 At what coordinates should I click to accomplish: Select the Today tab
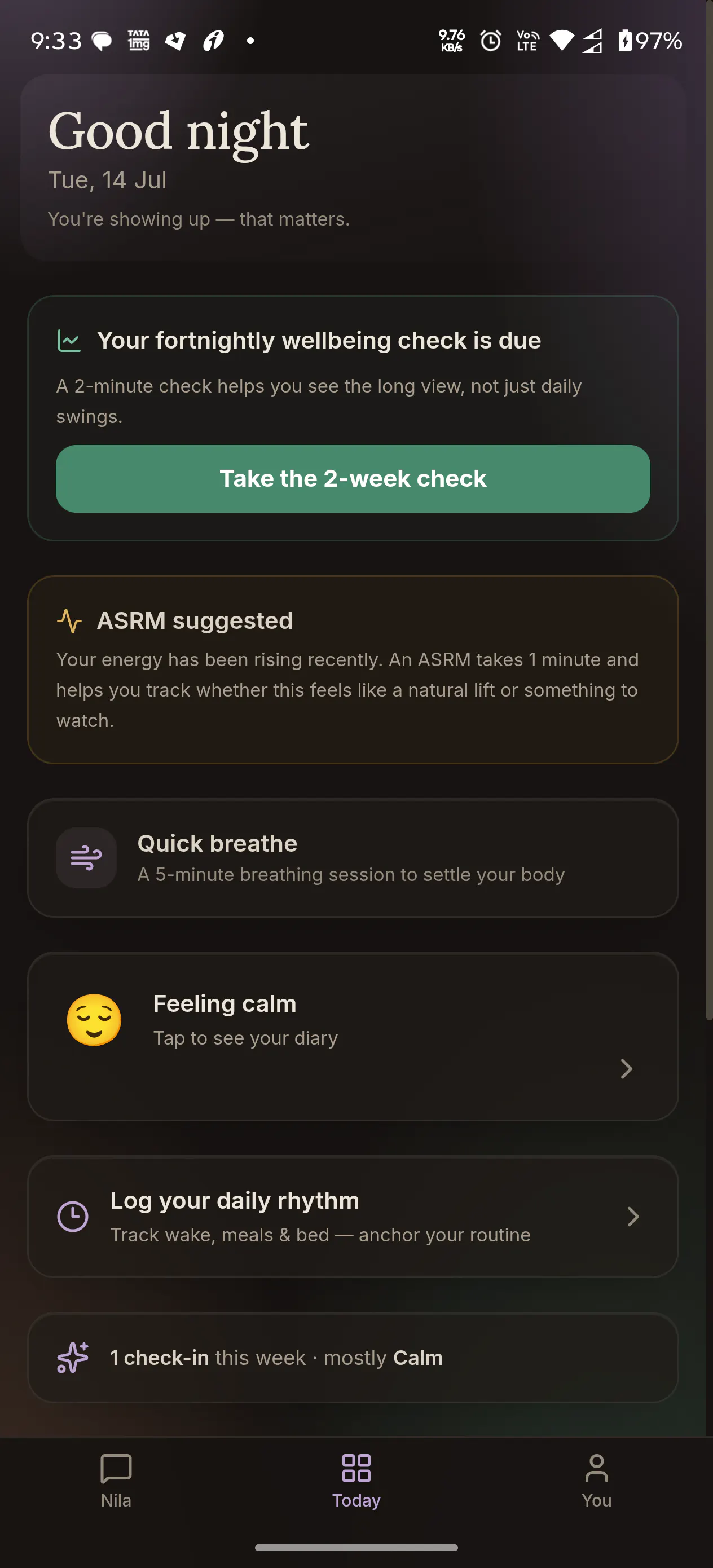tap(356, 1481)
